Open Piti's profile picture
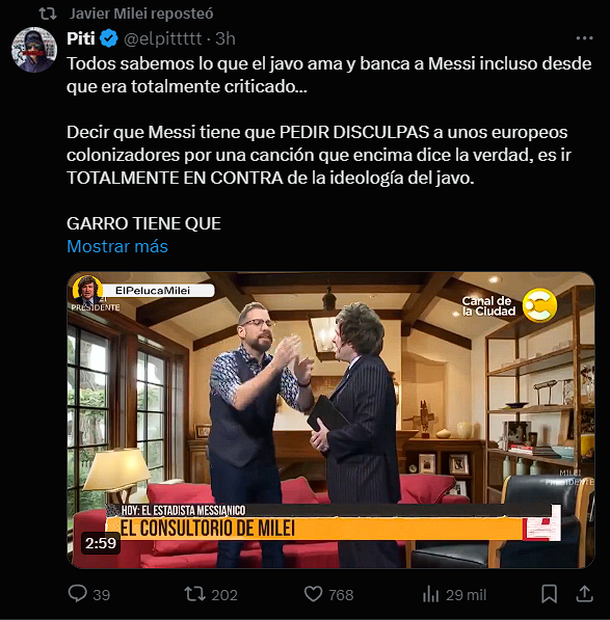The image size is (610, 620). [34, 50]
